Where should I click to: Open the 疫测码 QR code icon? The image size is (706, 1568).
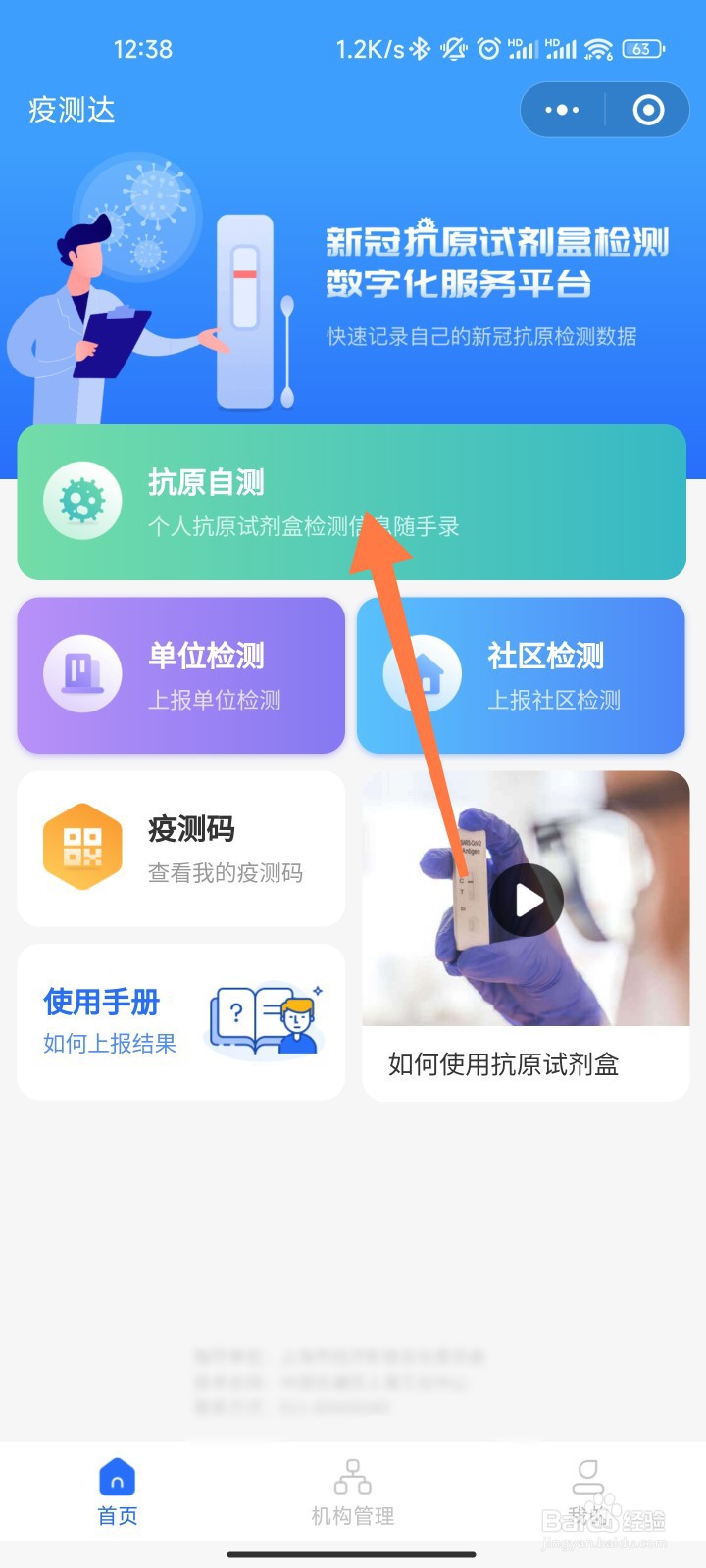82,847
